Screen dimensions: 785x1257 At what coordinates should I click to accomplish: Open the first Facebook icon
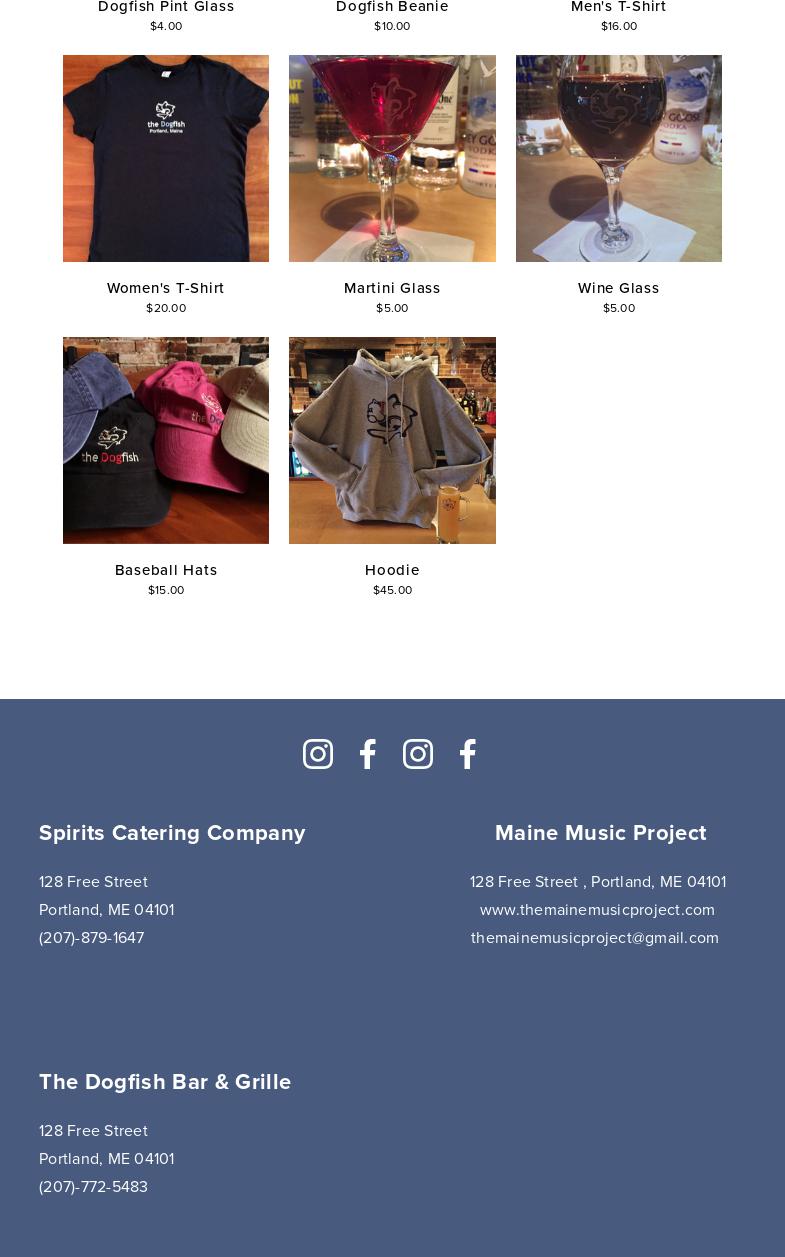[x=368, y=754]
